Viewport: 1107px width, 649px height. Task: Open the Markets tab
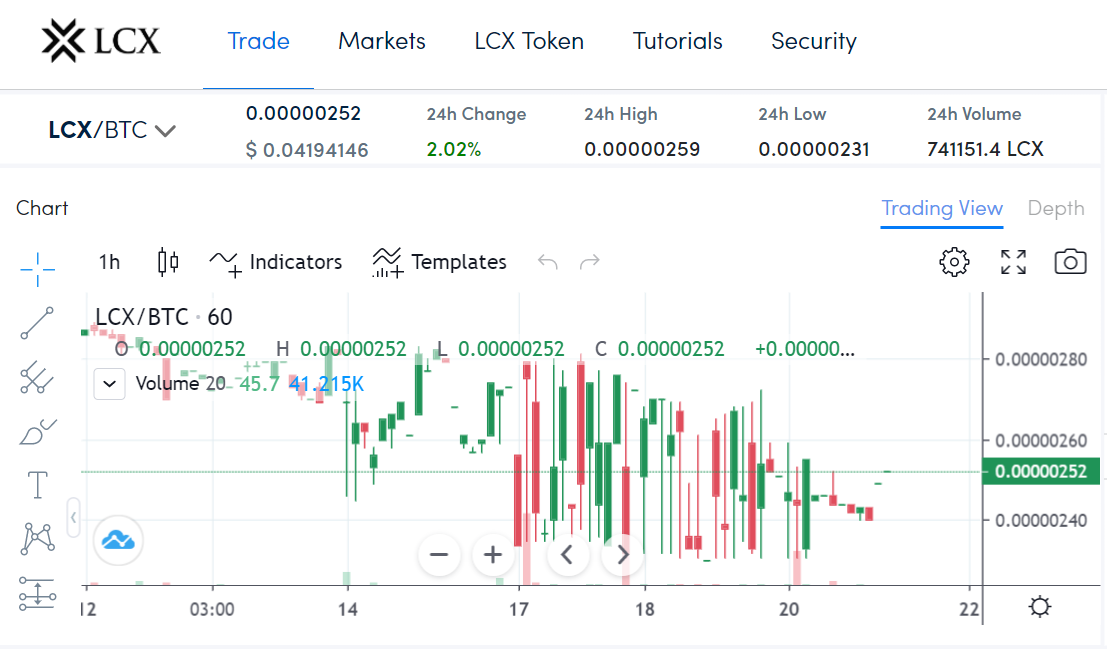click(381, 41)
